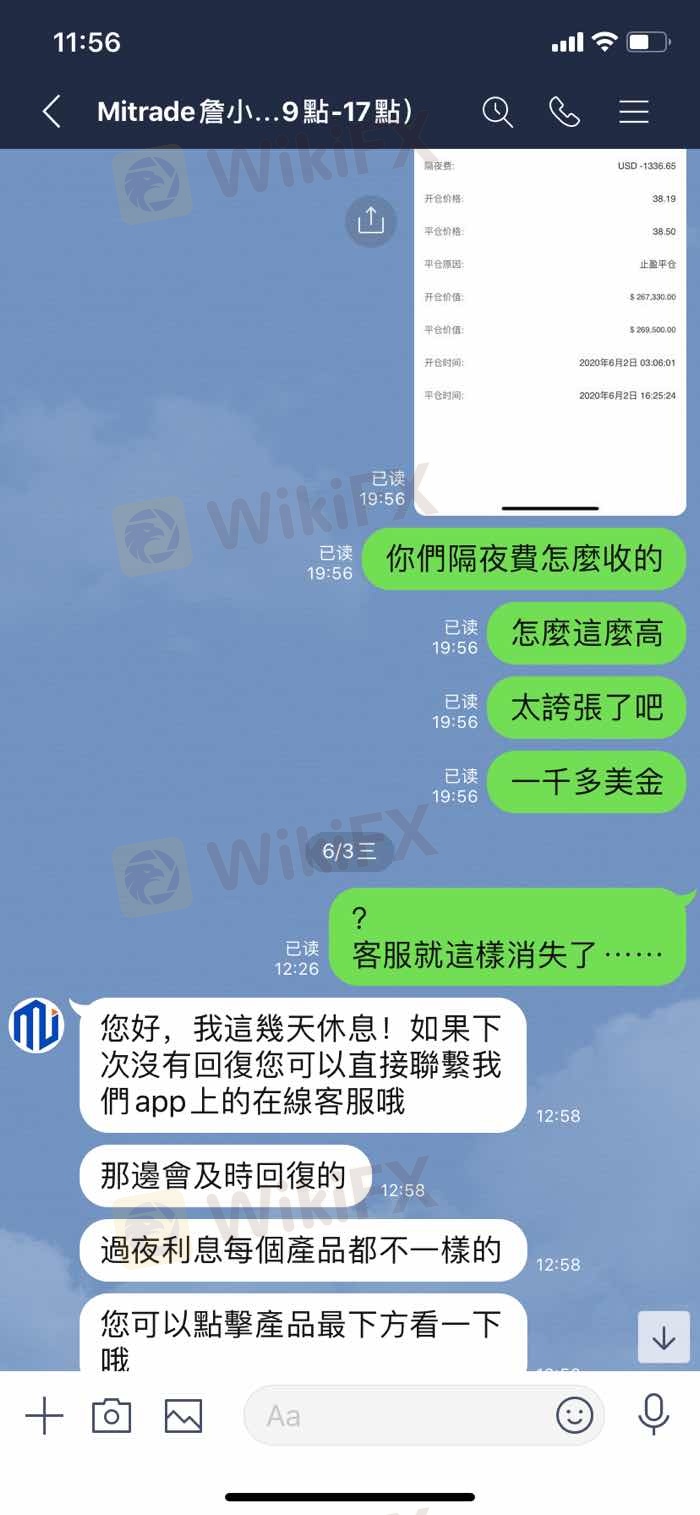Viewport: 700px width, 1515px height.
Task: Share the sent screenshot image
Action: (x=371, y=221)
